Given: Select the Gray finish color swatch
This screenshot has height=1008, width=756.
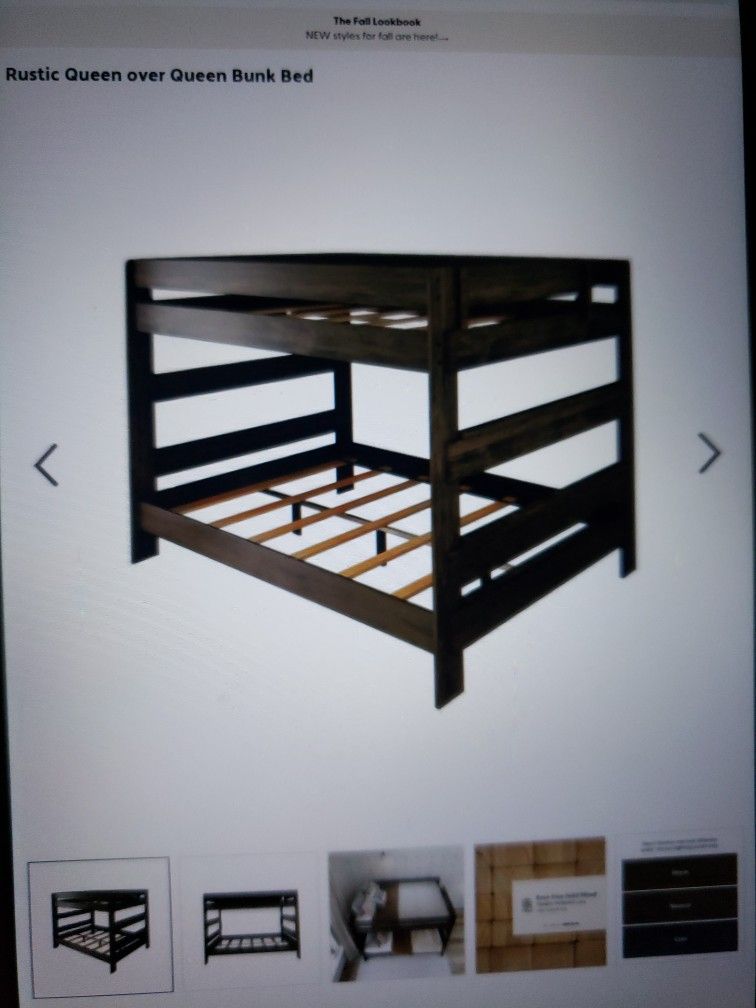Looking at the screenshot, I should click(x=680, y=937).
